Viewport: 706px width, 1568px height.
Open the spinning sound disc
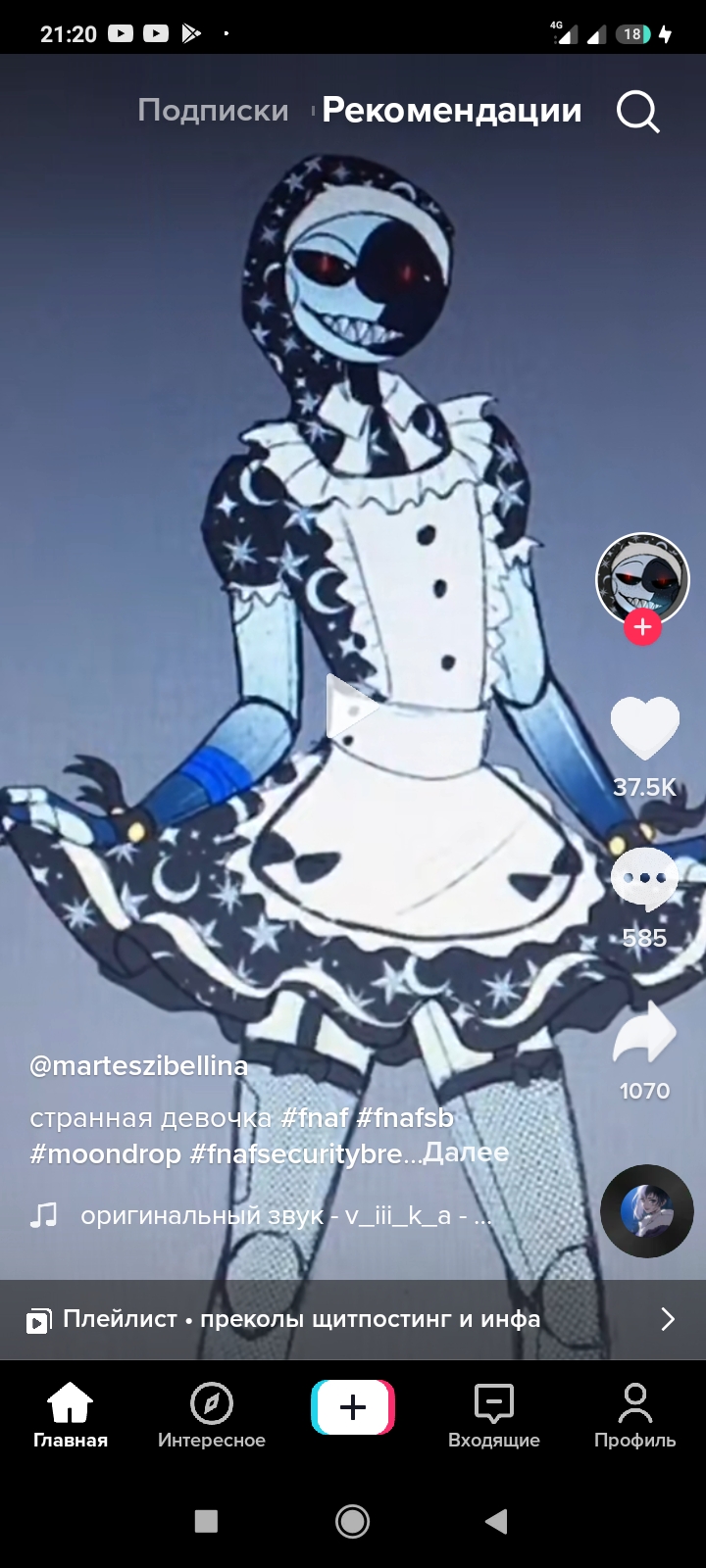tap(646, 1212)
